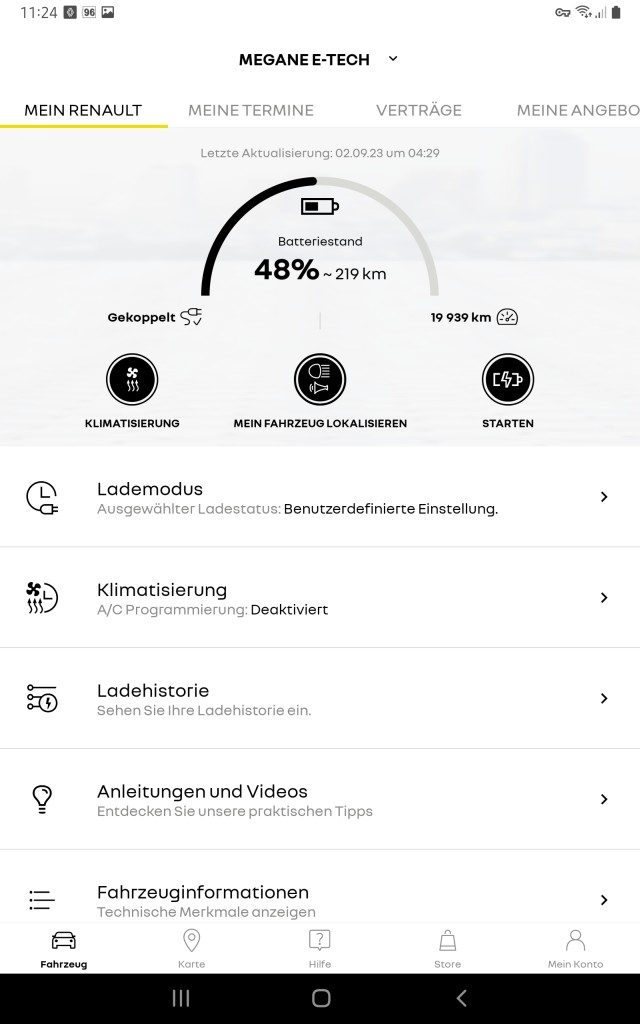Switch to Mein Konto tab

click(x=575, y=948)
